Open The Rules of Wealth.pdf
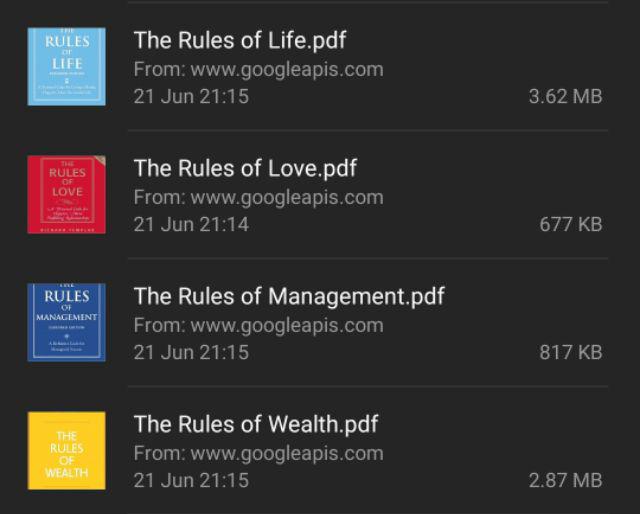This screenshot has width=640, height=514. 256,425
